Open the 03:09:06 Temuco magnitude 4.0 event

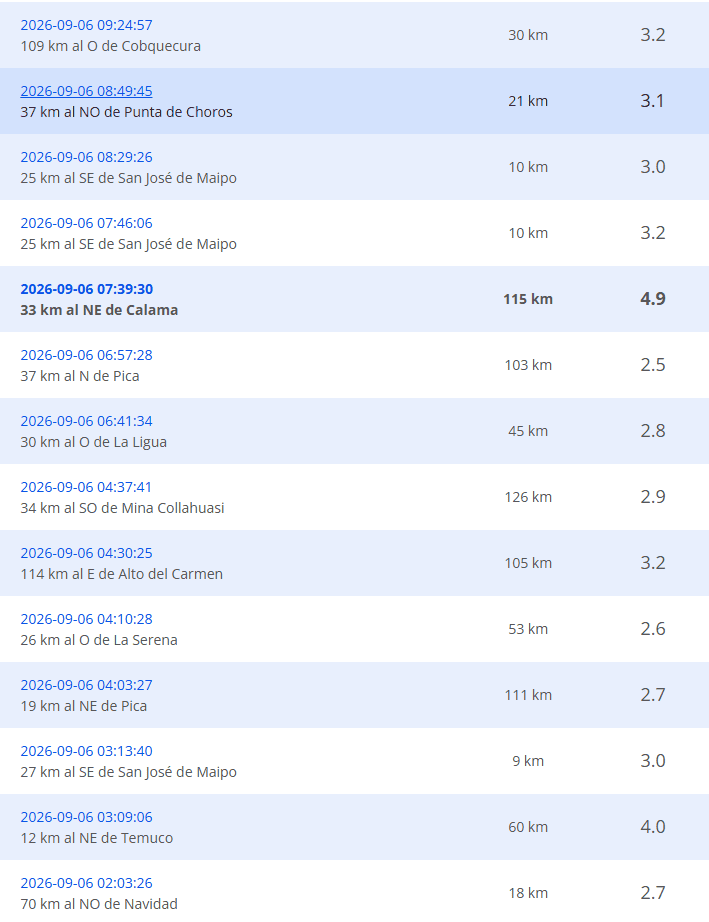[x=86, y=817]
